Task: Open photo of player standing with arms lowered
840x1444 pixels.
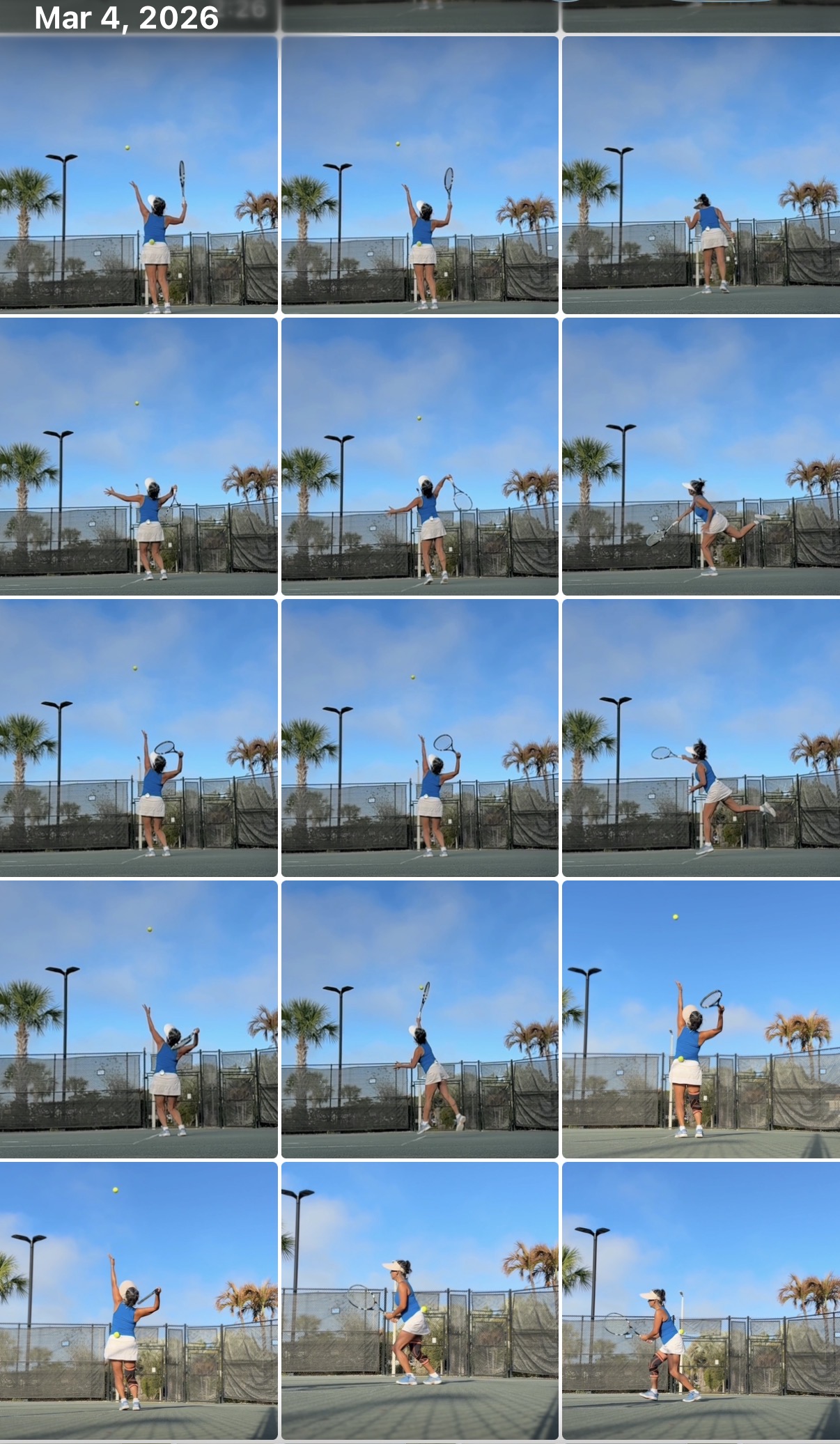Action: tap(701, 176)
